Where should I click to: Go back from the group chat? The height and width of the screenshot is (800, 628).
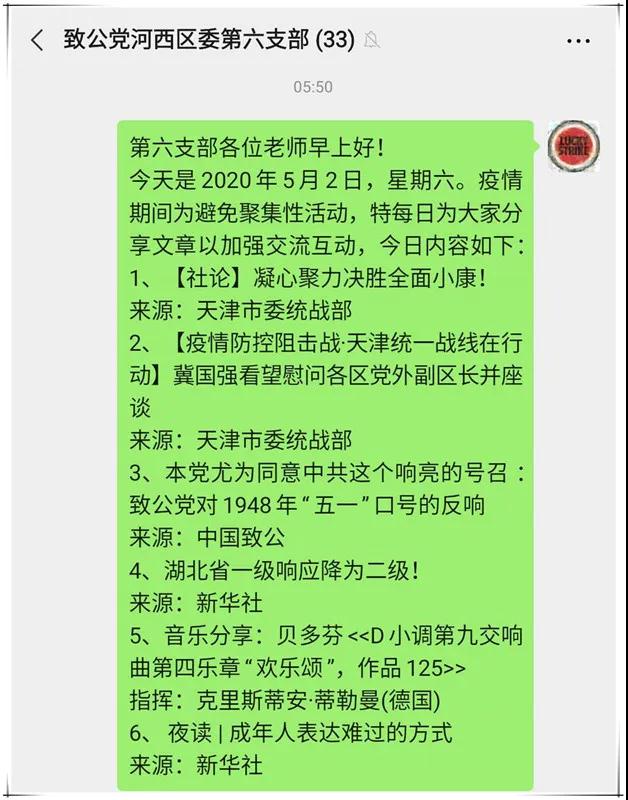pyautogui.click(x=37, y=41)
